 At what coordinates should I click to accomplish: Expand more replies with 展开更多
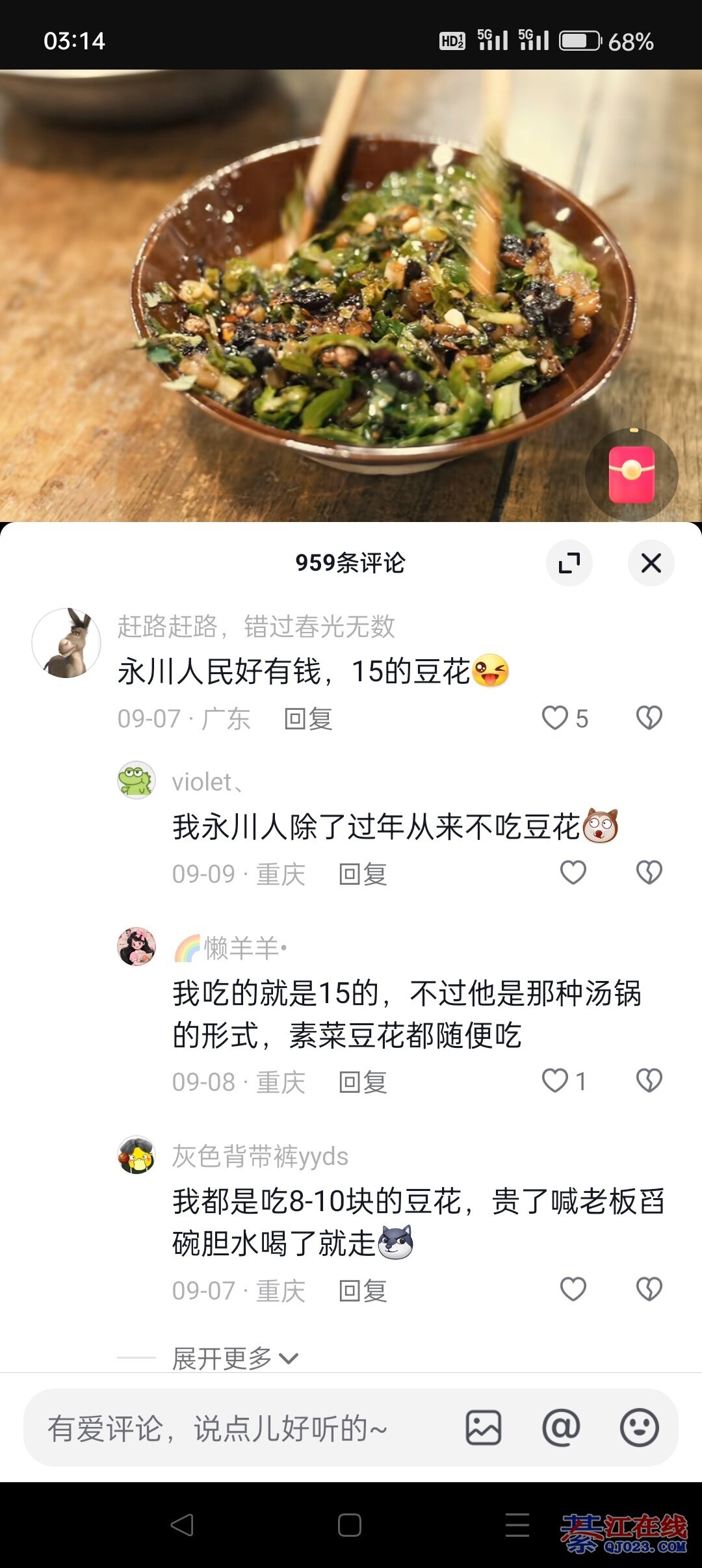(x=234, y=1358)
